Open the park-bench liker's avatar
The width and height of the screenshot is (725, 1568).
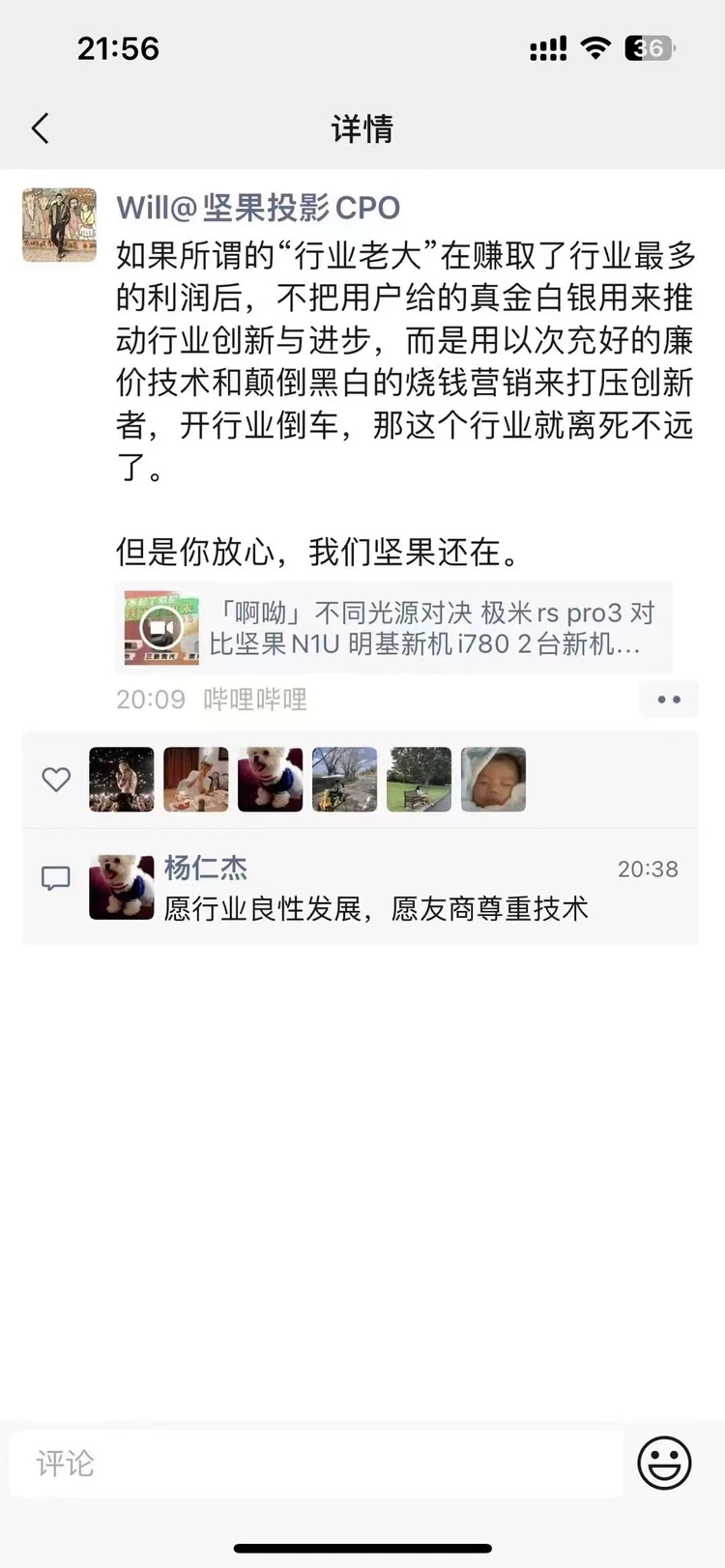click(420, 780)
